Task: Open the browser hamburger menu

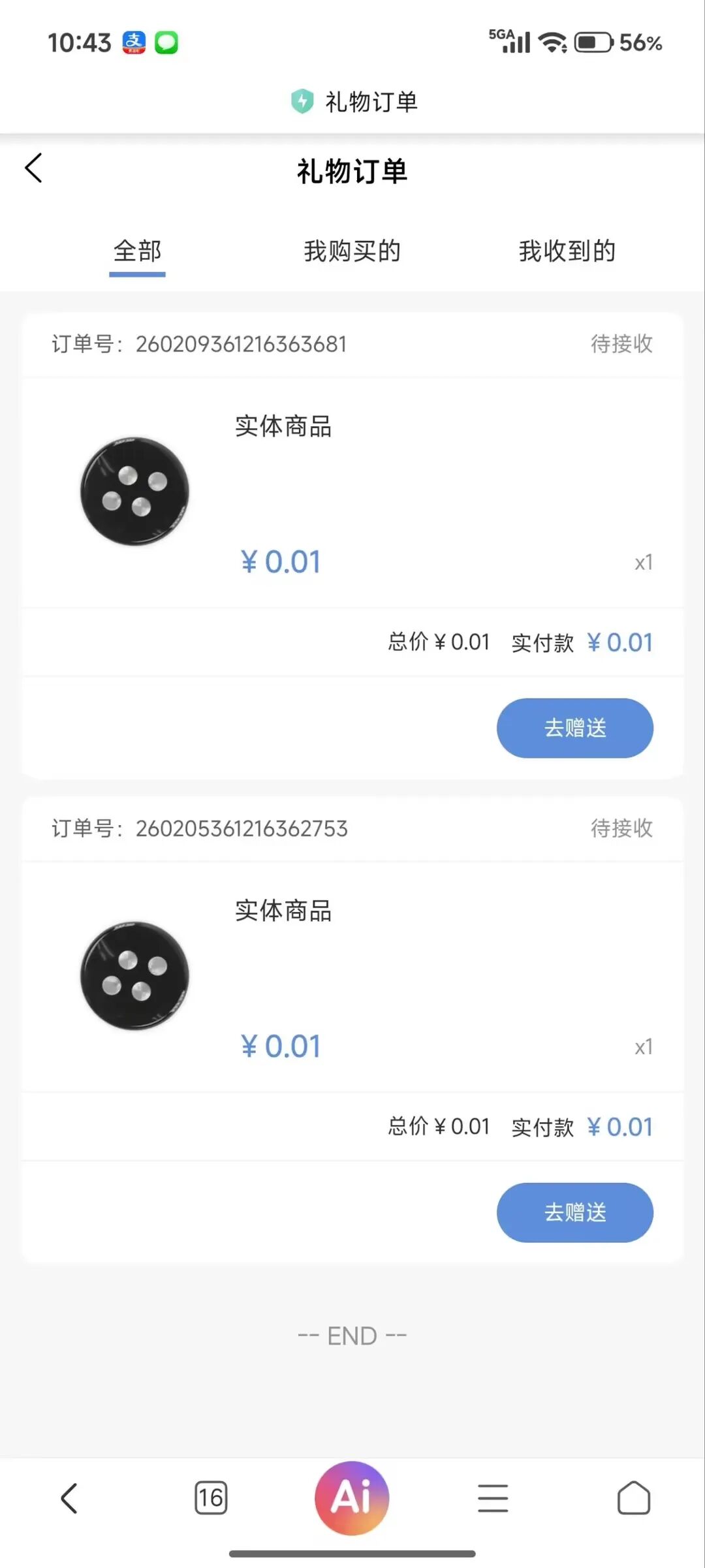Action: coord(493,1497)
